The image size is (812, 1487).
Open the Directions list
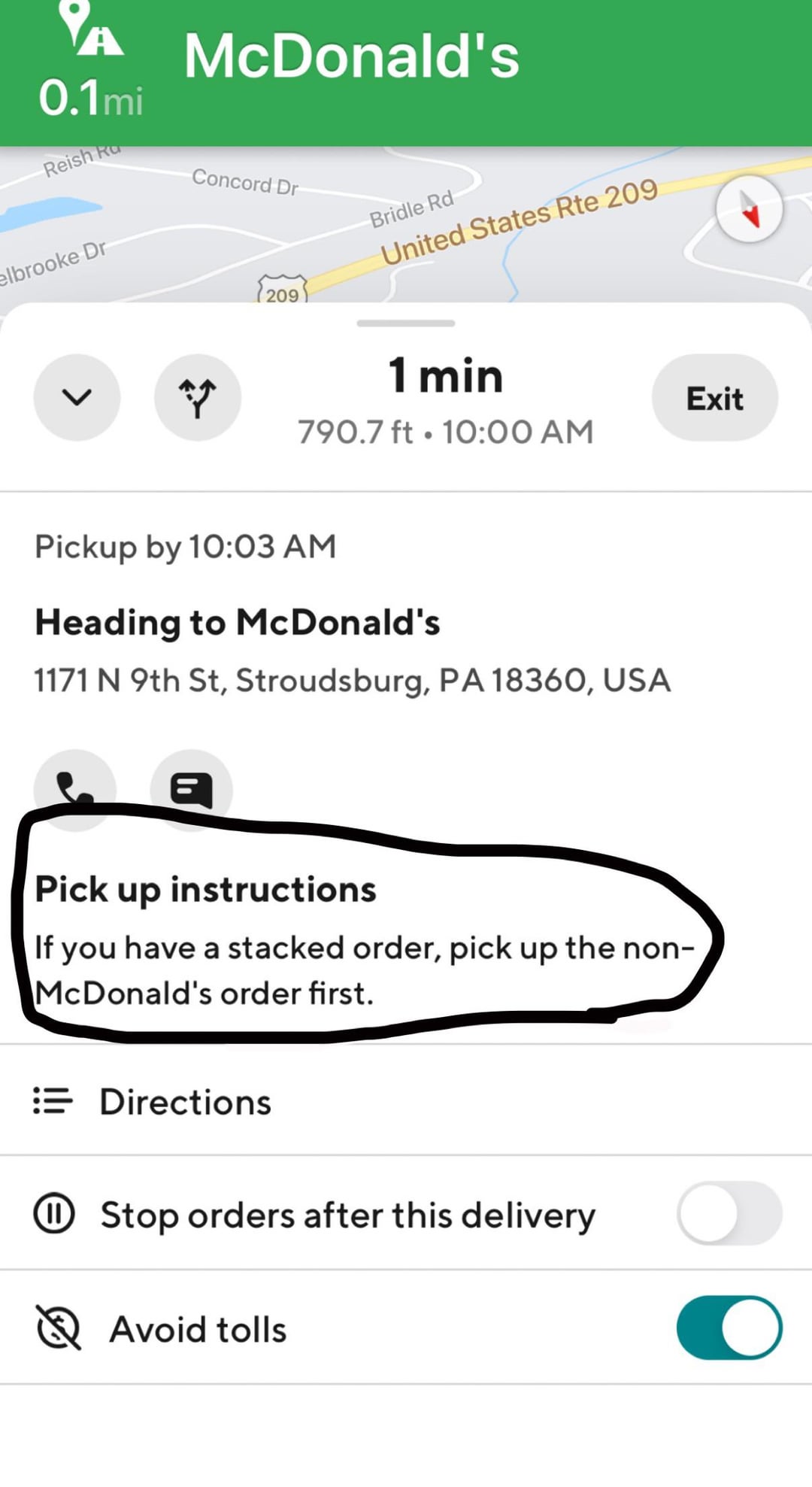(x=184, y=1101)
